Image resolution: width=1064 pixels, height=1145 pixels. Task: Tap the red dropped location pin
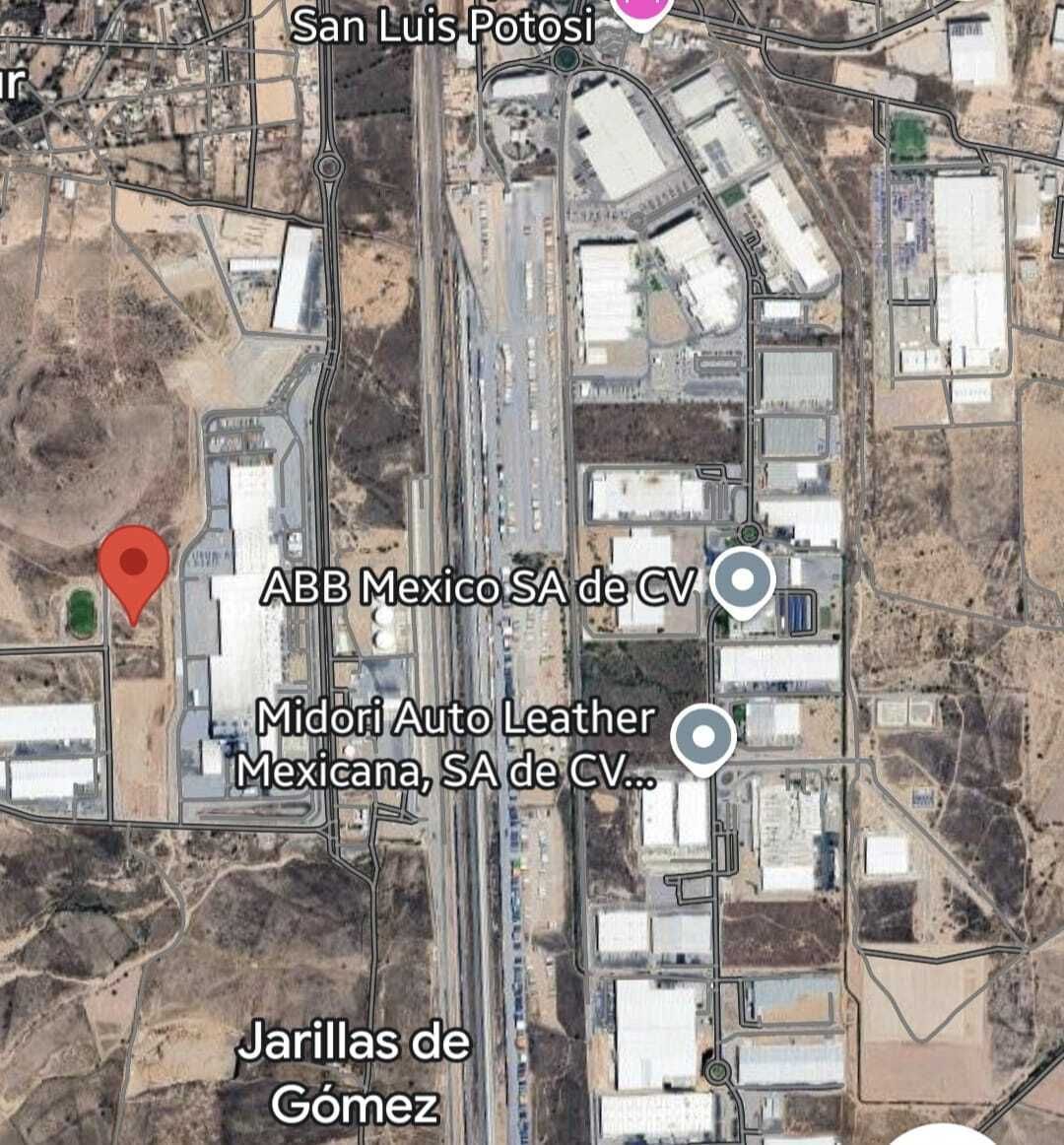pos(134,566)
